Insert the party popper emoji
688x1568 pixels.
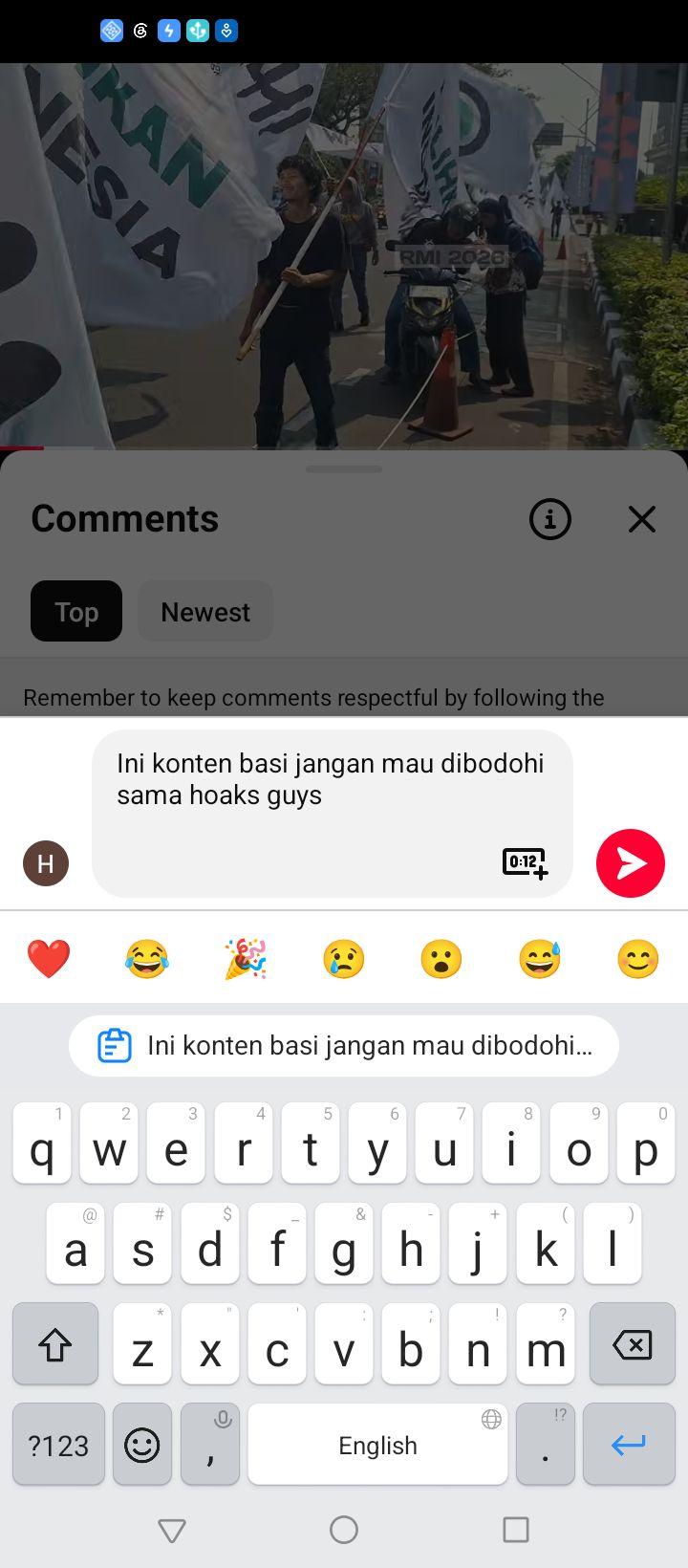click(x=246, y=958)
